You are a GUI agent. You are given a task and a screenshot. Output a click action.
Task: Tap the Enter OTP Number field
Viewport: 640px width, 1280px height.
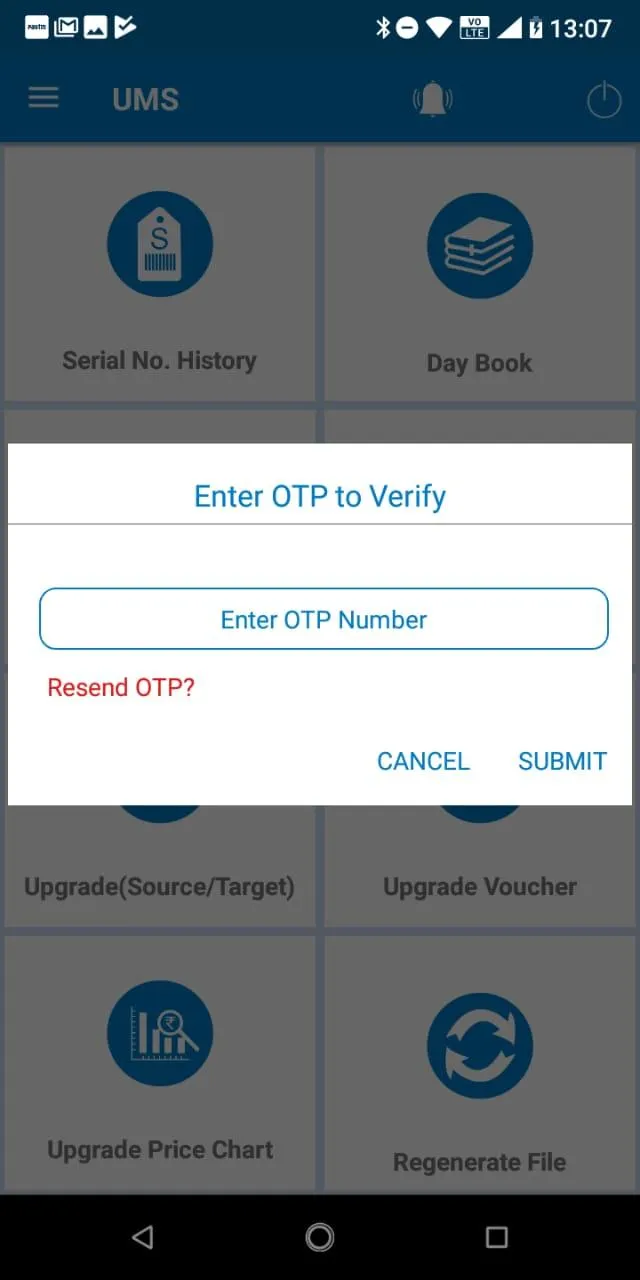tap(323, 619)
